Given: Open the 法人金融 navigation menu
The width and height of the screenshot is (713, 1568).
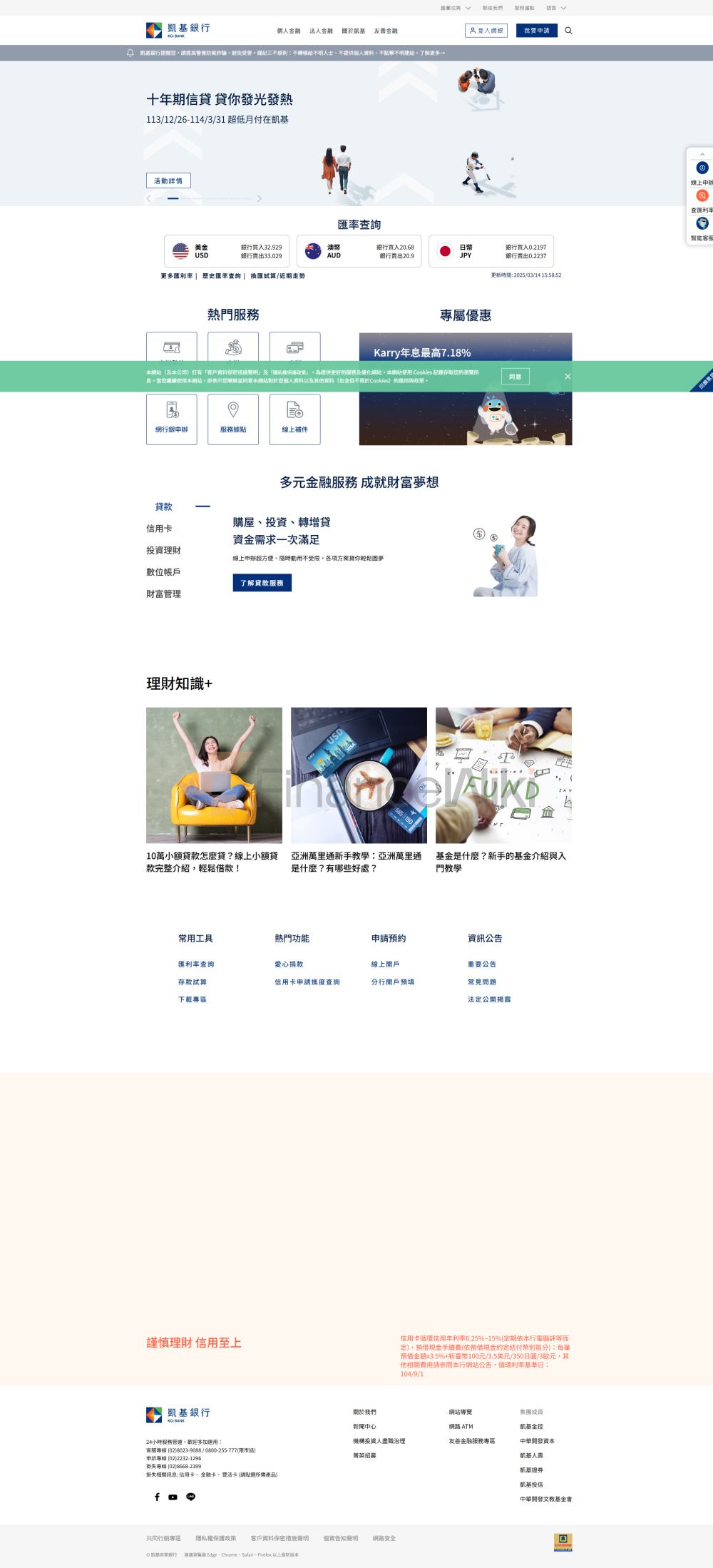Looking at the screenshot, I should point(321,31).
